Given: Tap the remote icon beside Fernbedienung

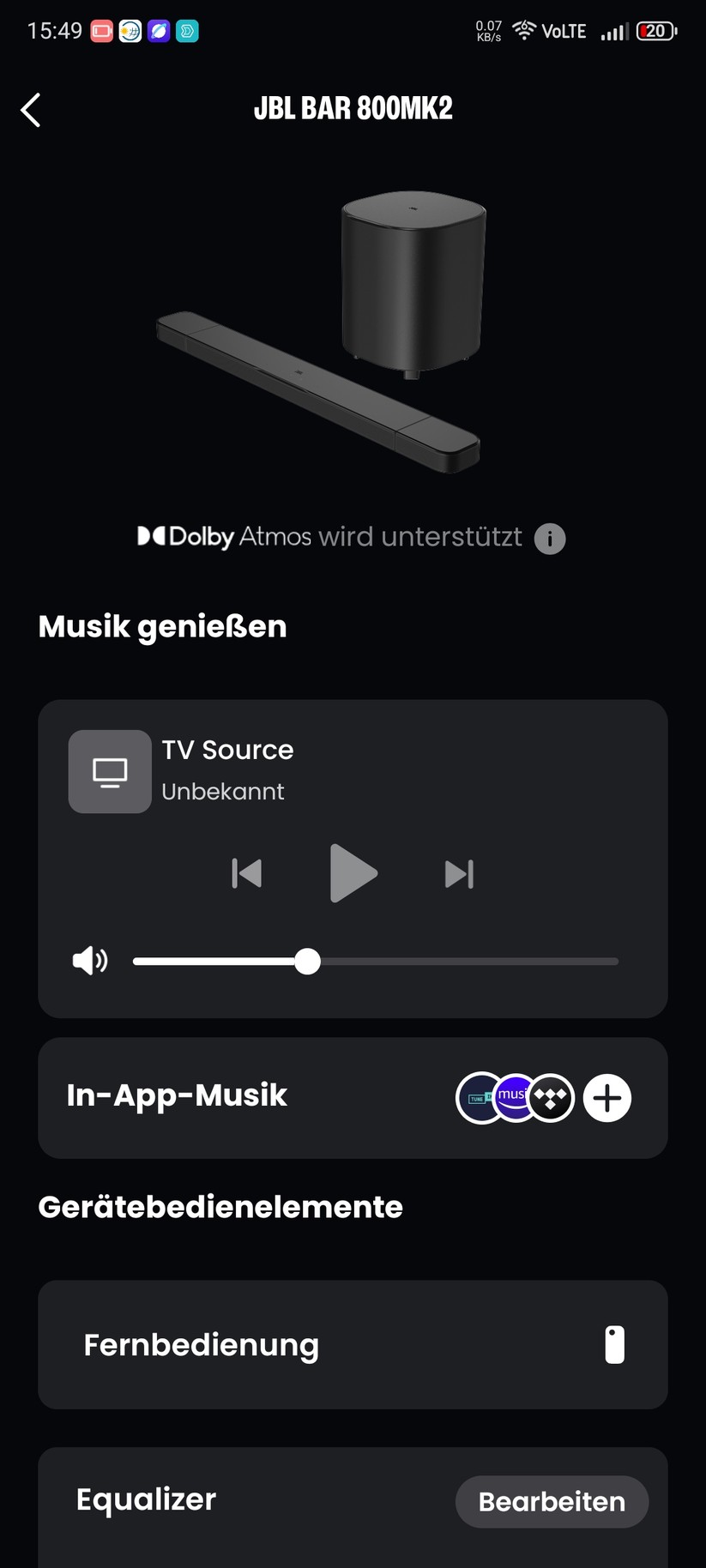Looking at the screenshot, I should pyautogui.click(x=614, y=1344).
